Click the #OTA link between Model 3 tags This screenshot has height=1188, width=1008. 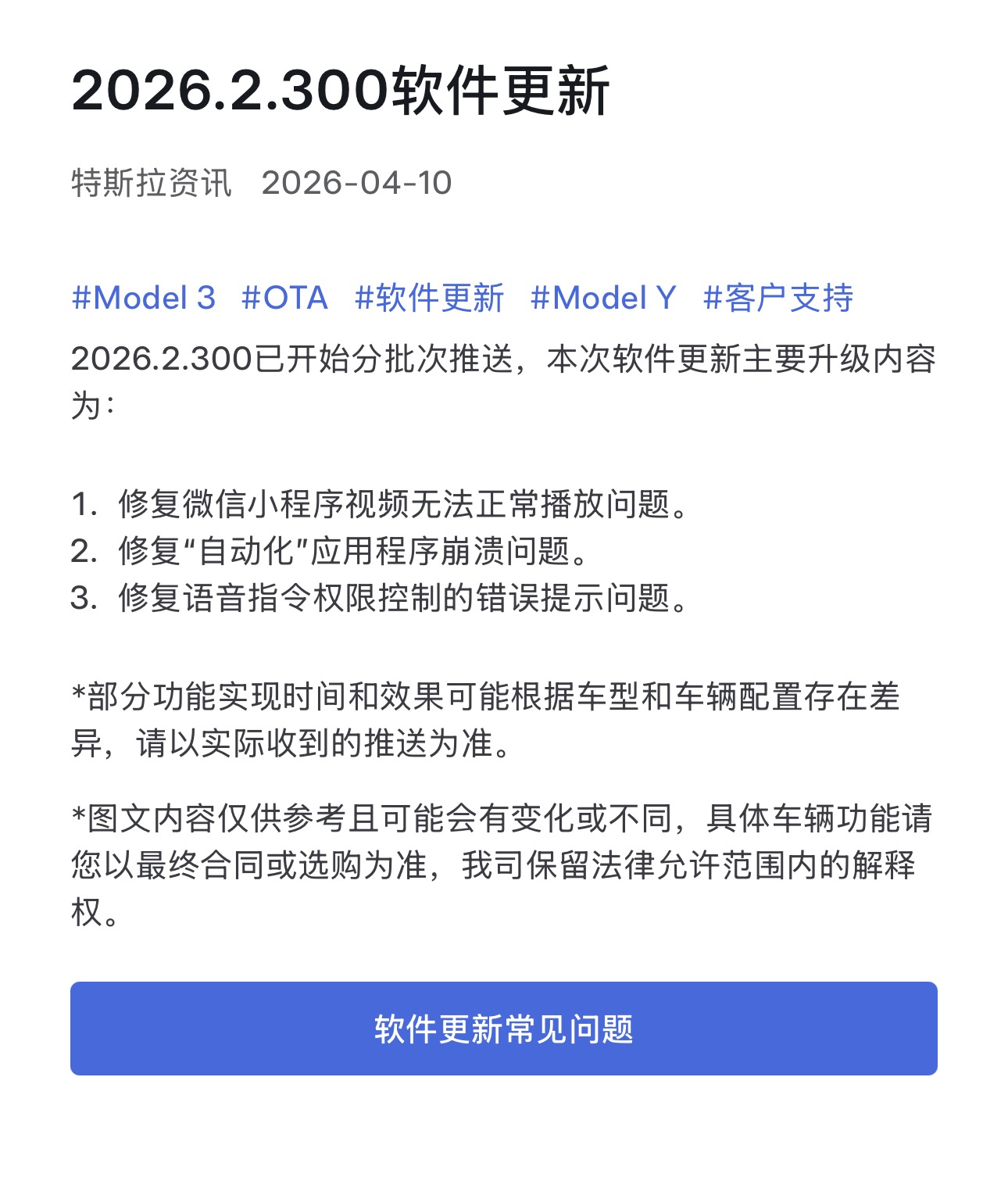click(286, 299)
